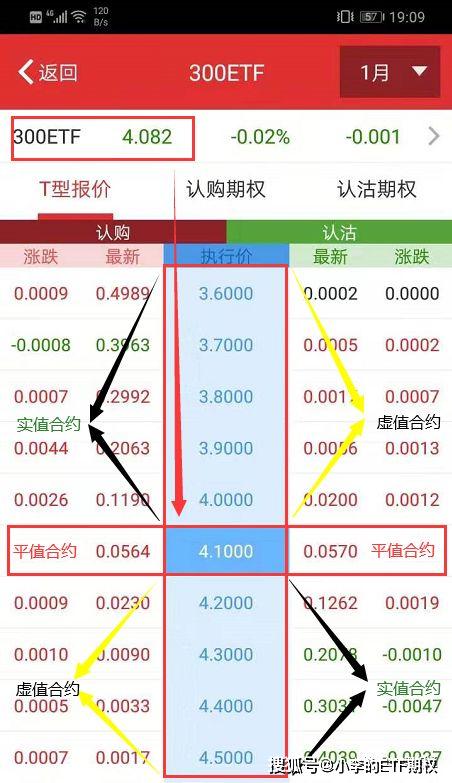Open the 4.2000 strike price row
Image resolution: width=452 pixels, height=783 pixels.
tap(226, 603)
